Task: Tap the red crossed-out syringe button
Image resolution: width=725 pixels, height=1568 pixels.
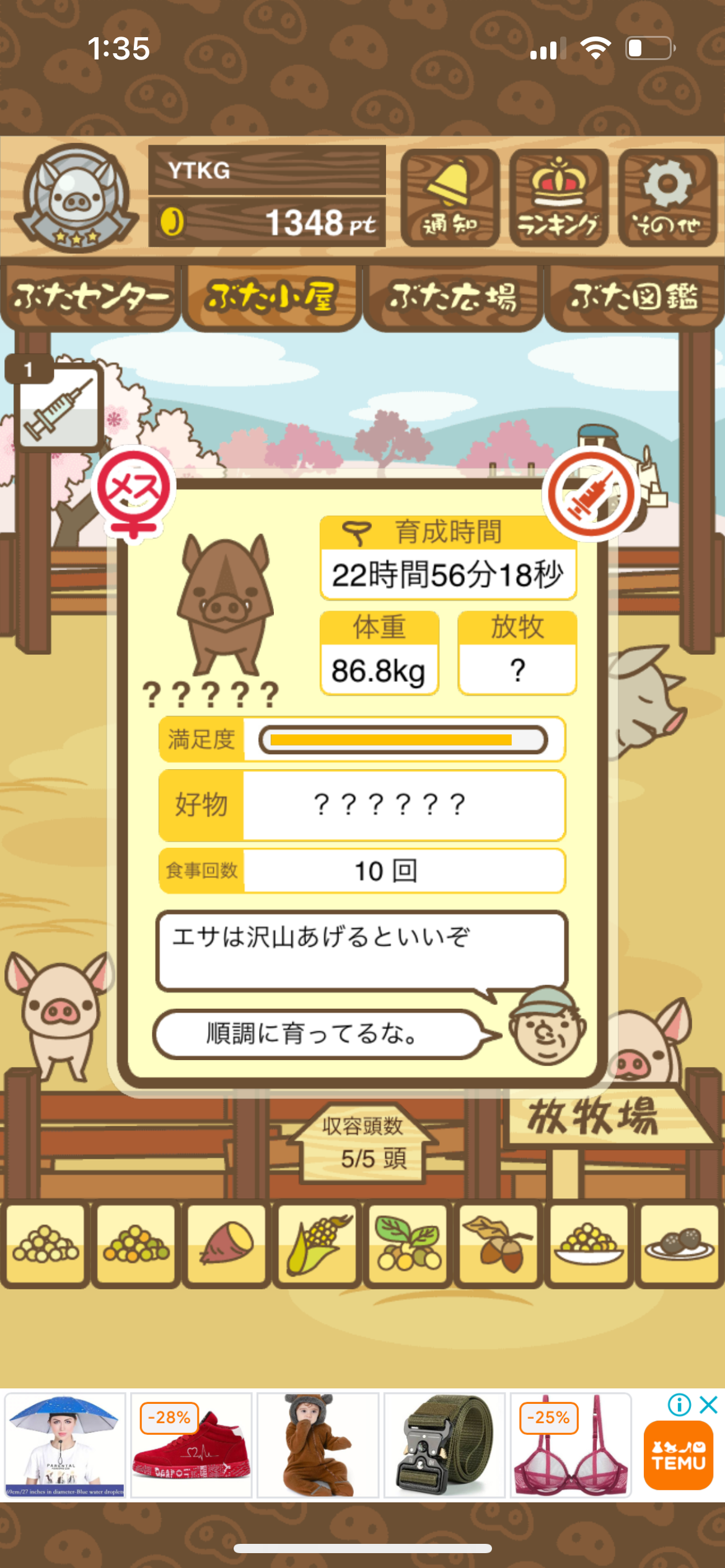Action: click(591, 494)
